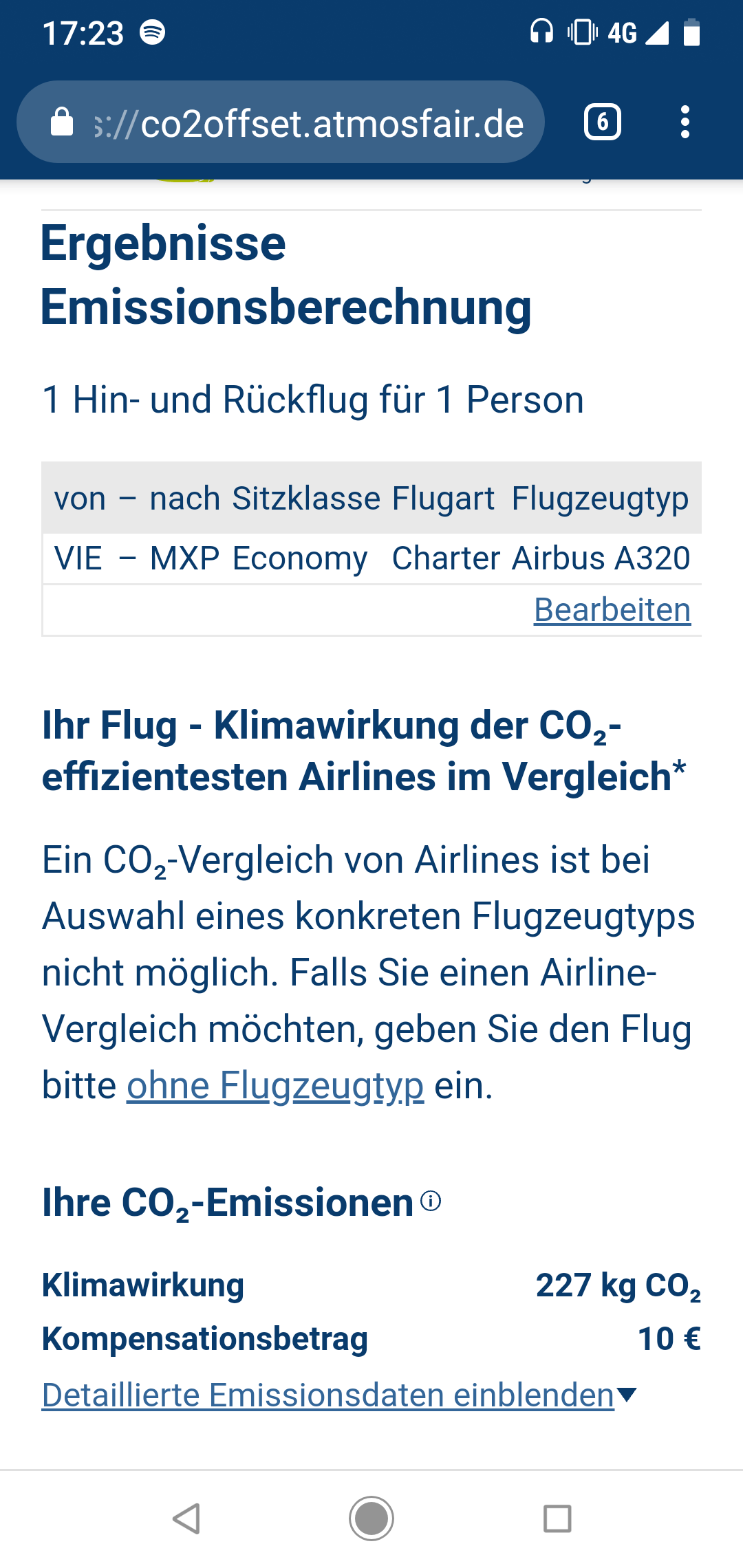Image resolution: width=743 pixels, height=1568 pixels.
Task: Open the info icon beside CO2-Emissionen
Action: [431, 1201]
